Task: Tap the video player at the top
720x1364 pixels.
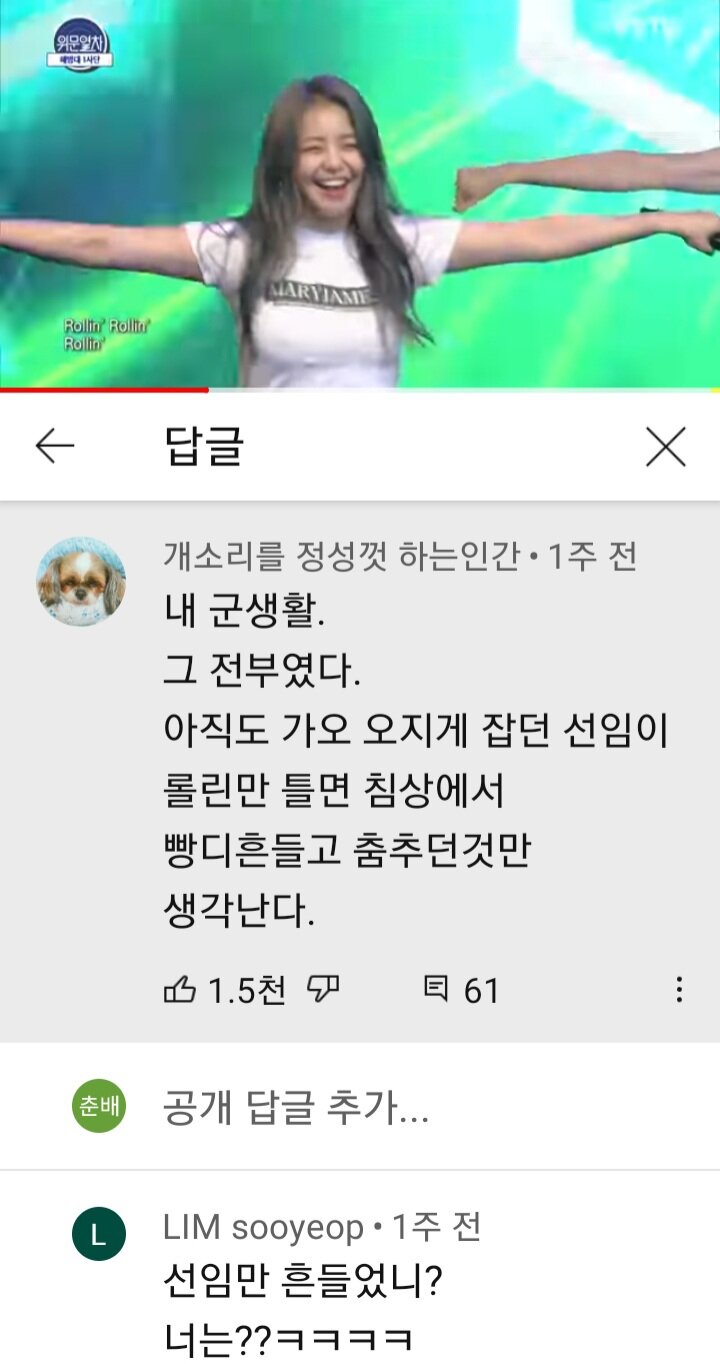Action: (360, 195)
